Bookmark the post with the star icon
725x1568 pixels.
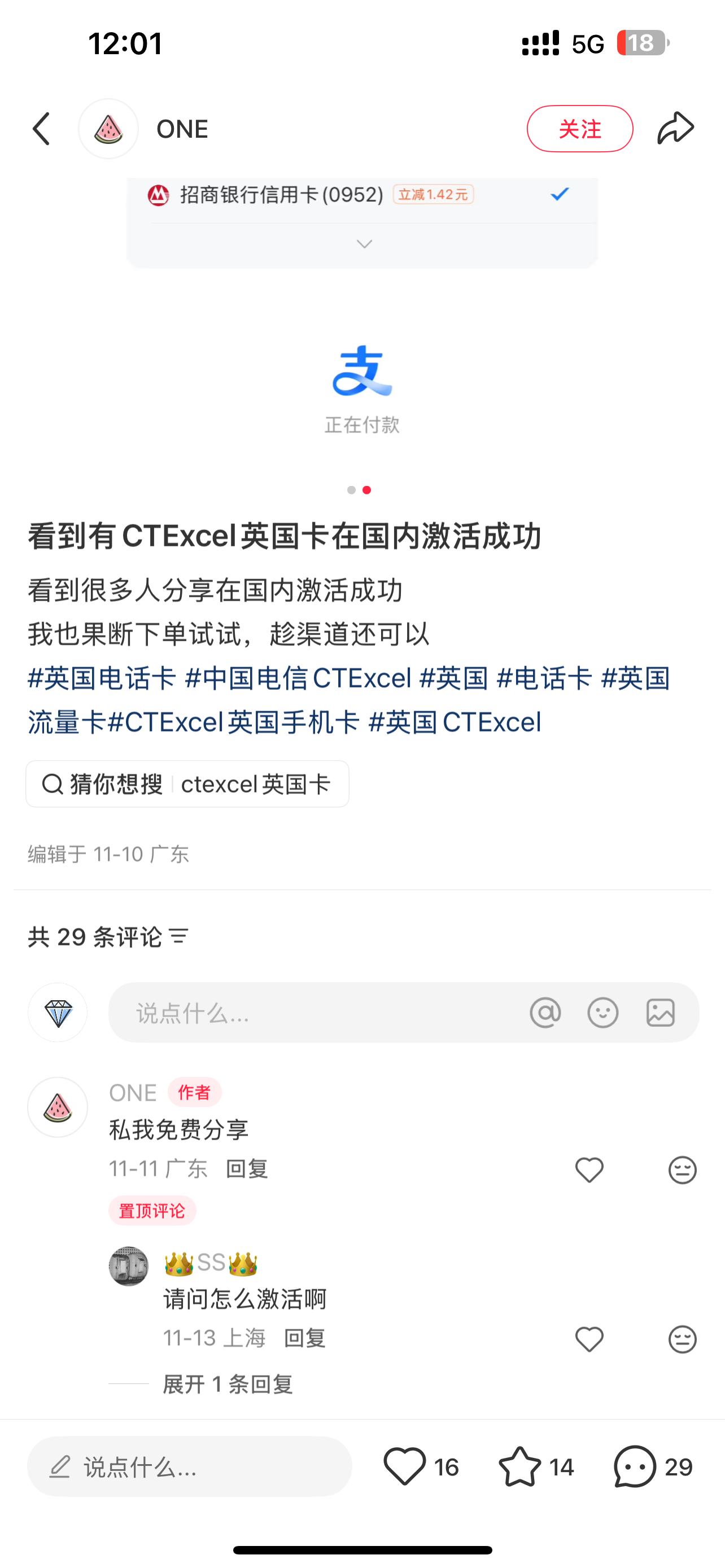520,1466
